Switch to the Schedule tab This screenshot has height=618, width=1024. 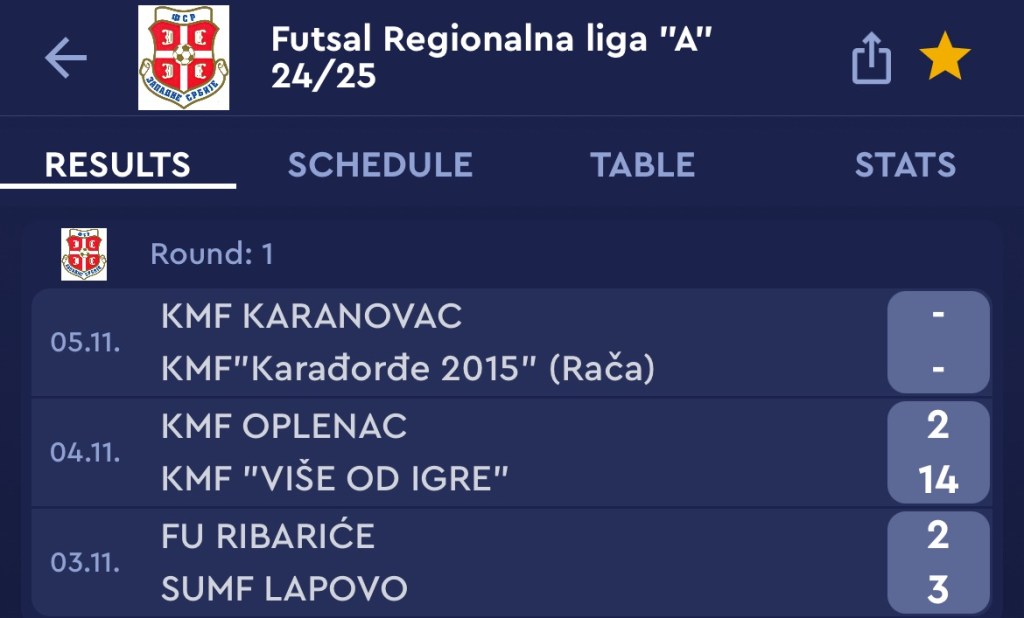pyautogui.click(x=380, y=165)
